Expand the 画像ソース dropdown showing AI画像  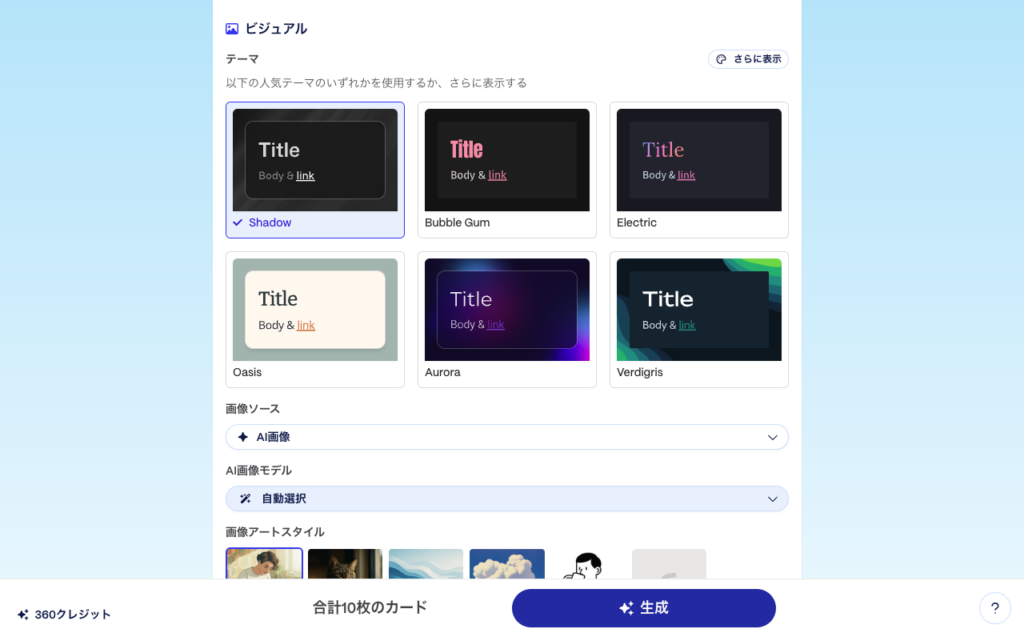(507, 437)
